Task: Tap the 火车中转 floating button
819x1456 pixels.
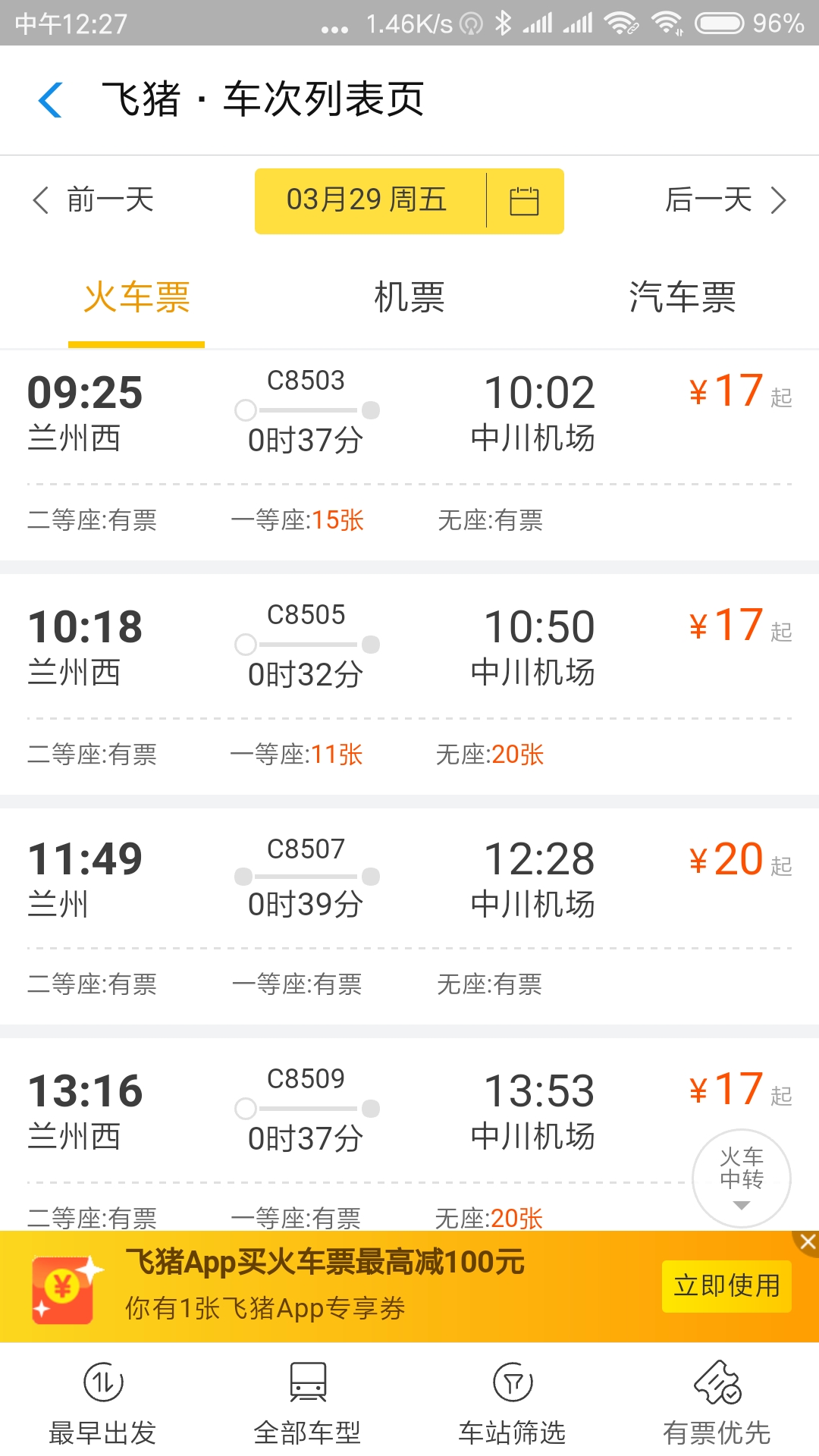Action: coord(741,1178)
